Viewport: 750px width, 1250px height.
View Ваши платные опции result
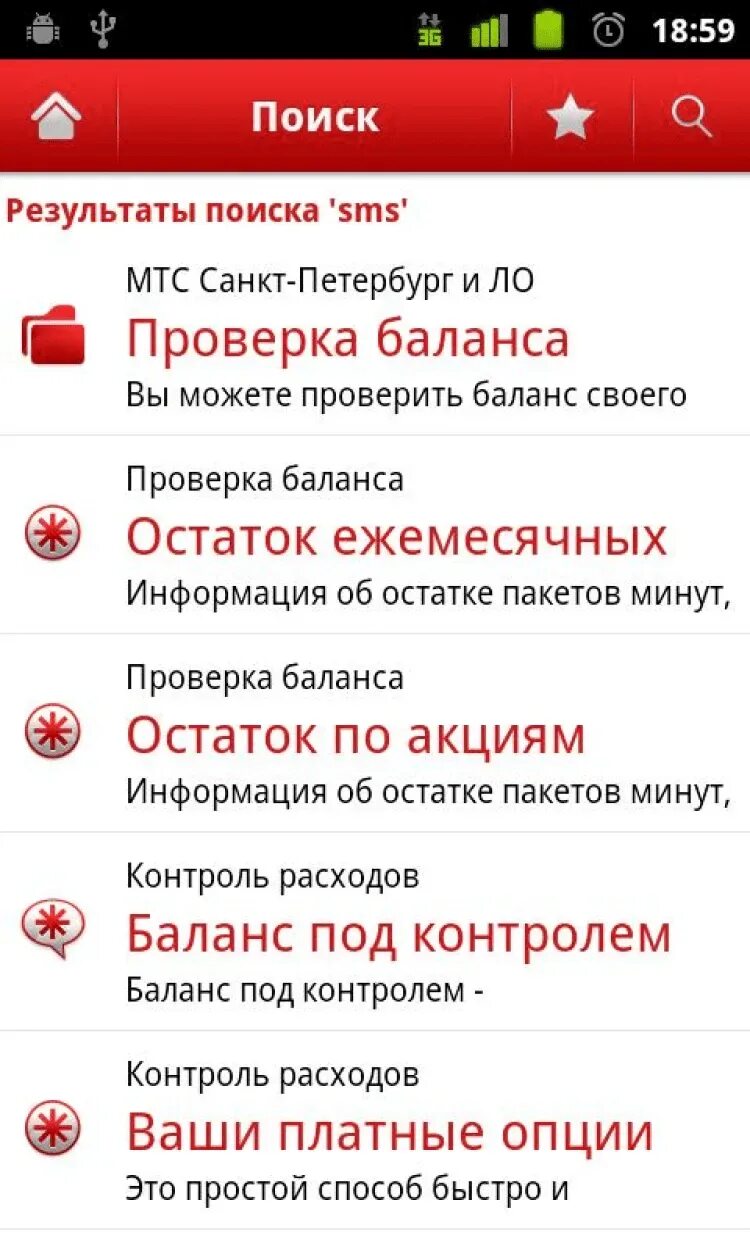tap(375, 1131)
